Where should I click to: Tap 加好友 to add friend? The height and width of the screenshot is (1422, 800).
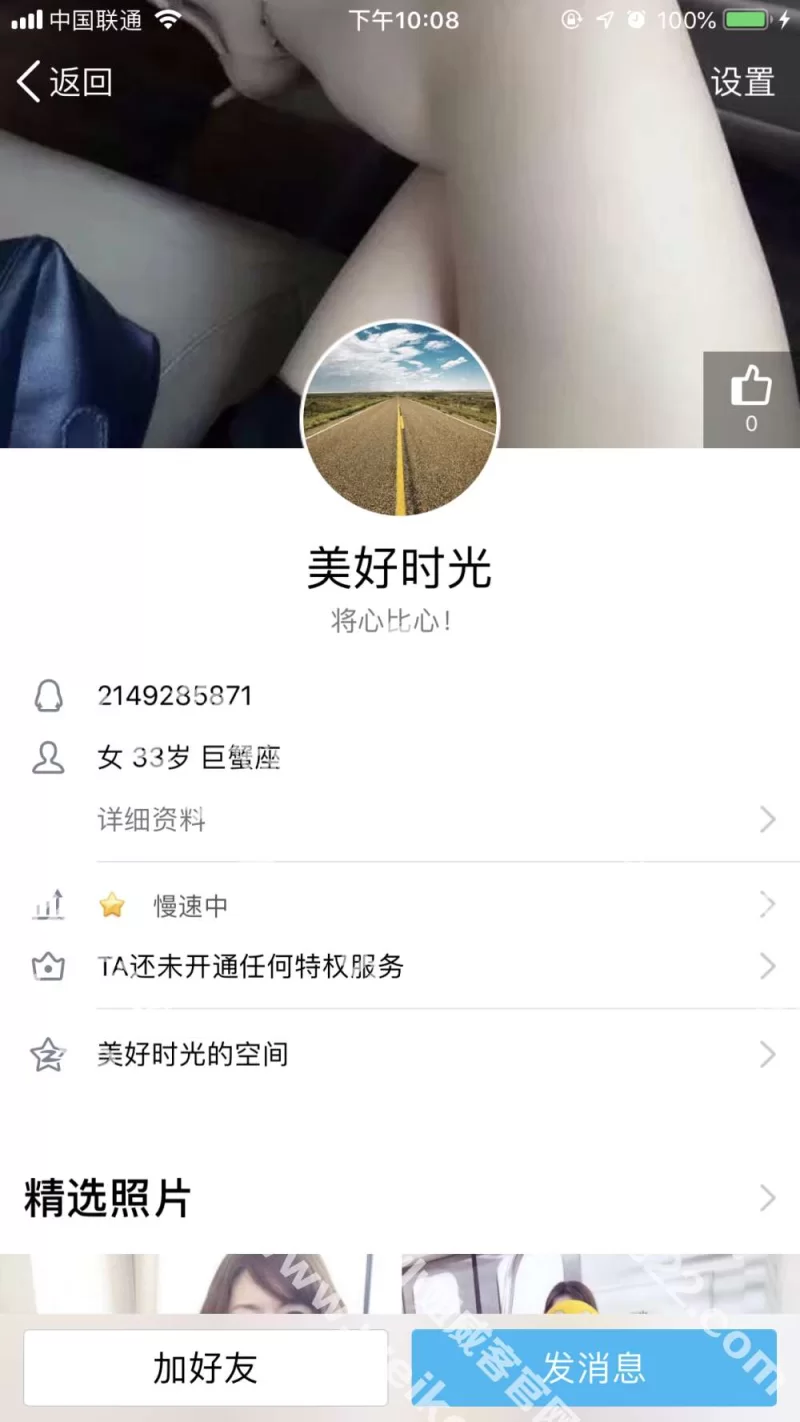pos(206,1367)
